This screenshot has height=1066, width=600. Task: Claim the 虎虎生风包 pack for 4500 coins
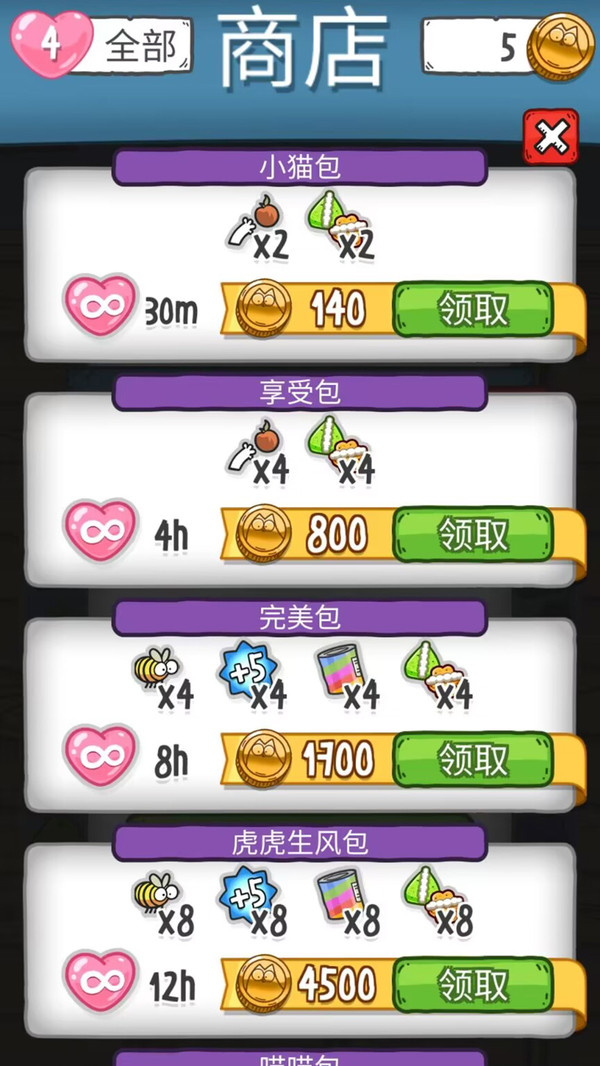[473, 985]
